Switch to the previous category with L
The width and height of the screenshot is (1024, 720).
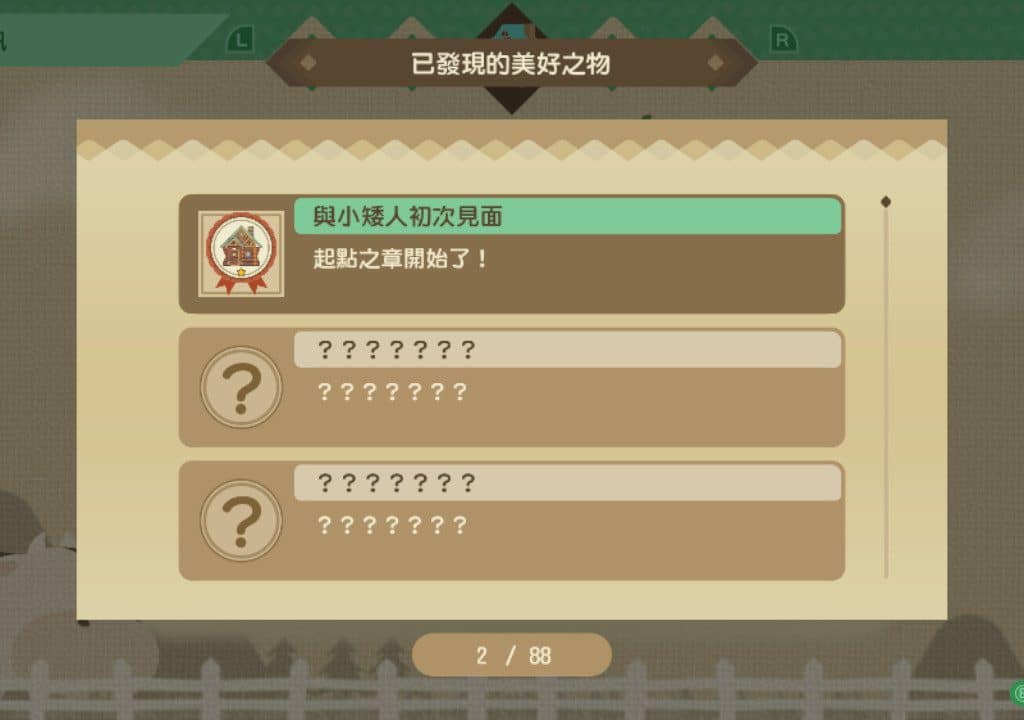(x=240, y=40)
